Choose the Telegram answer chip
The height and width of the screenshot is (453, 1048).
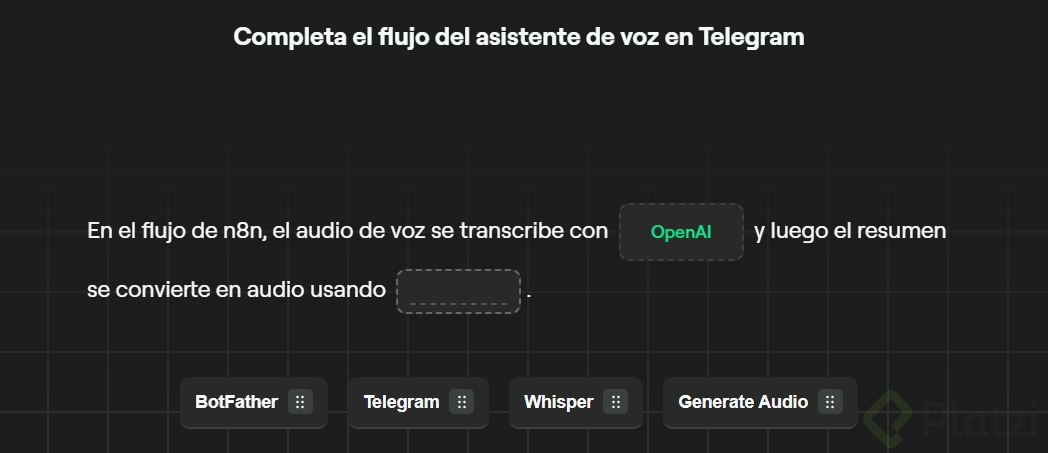[417, 402]
